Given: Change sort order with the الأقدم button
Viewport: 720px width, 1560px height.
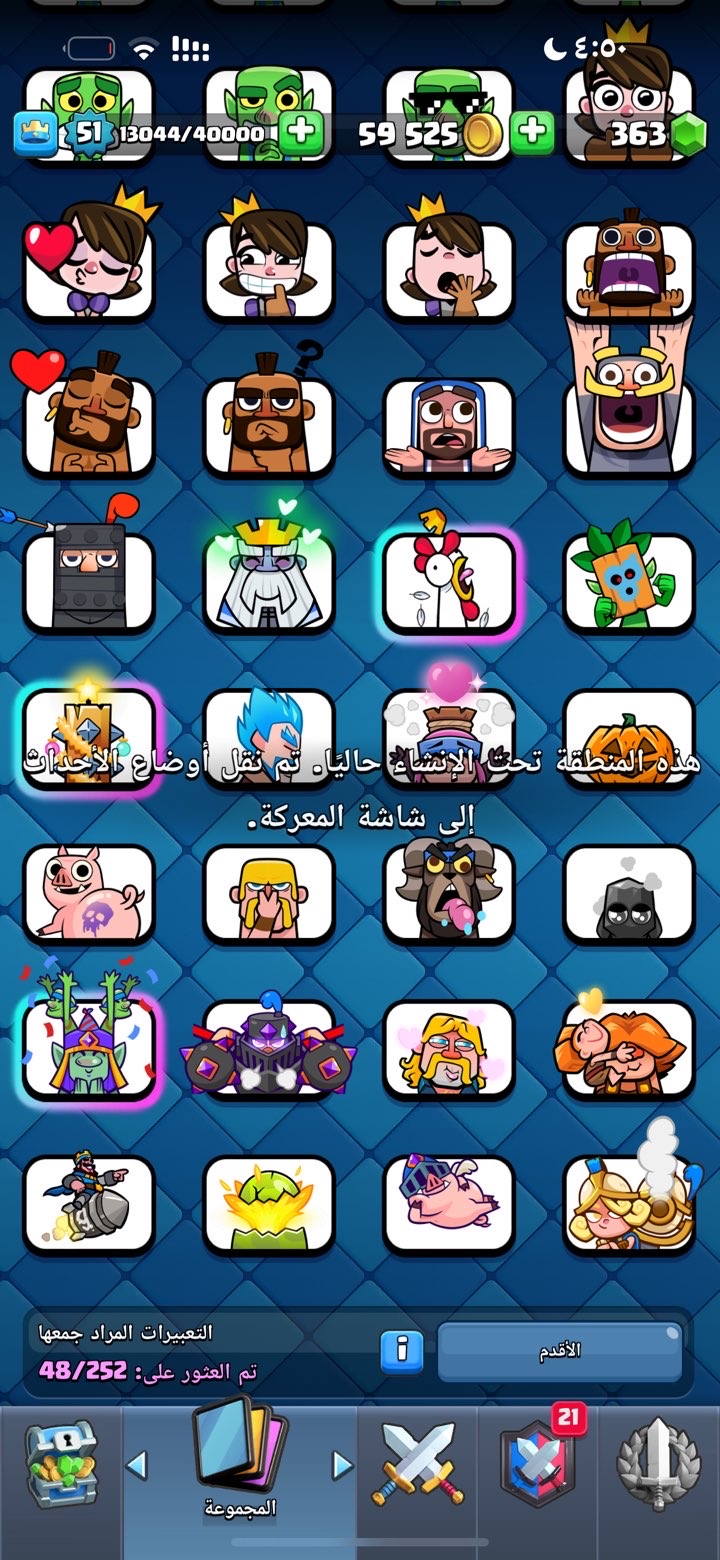Looking at the screenshot, I should click(561, 1351).
